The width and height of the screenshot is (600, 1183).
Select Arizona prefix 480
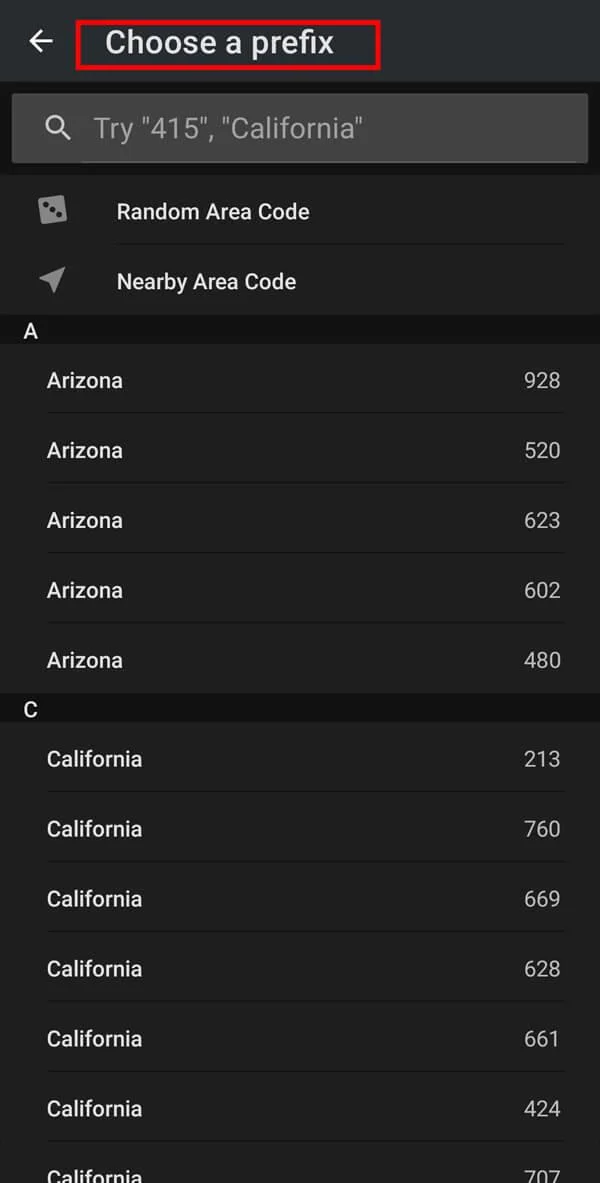click(x=300, y=660)
